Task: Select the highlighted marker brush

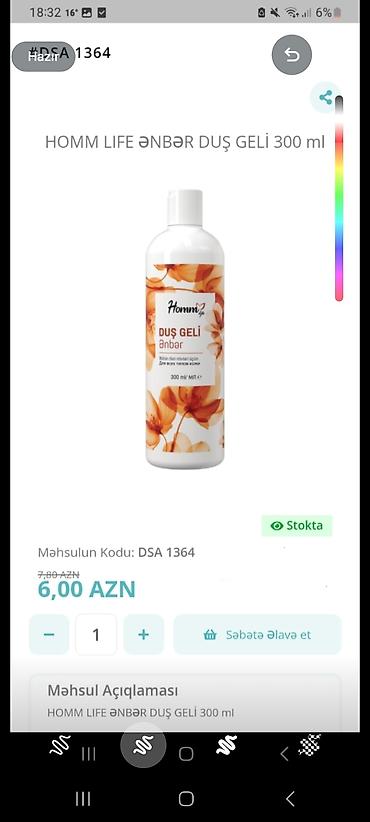Action: [x=143, y=745]
